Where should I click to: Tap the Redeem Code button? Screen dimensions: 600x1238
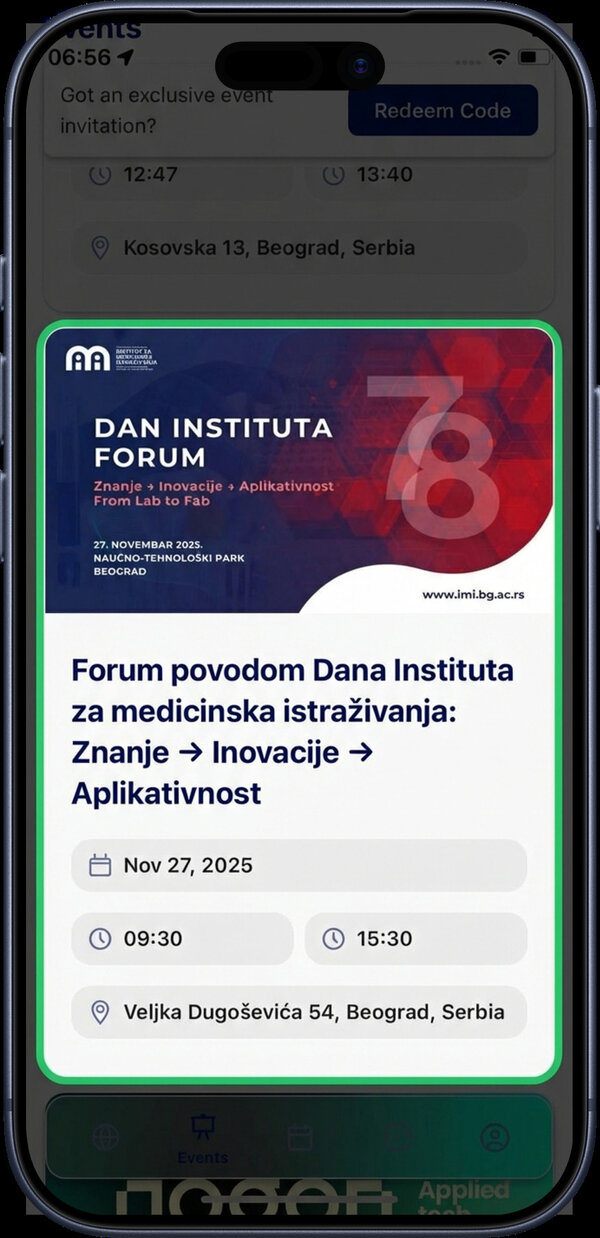point(442,111)
